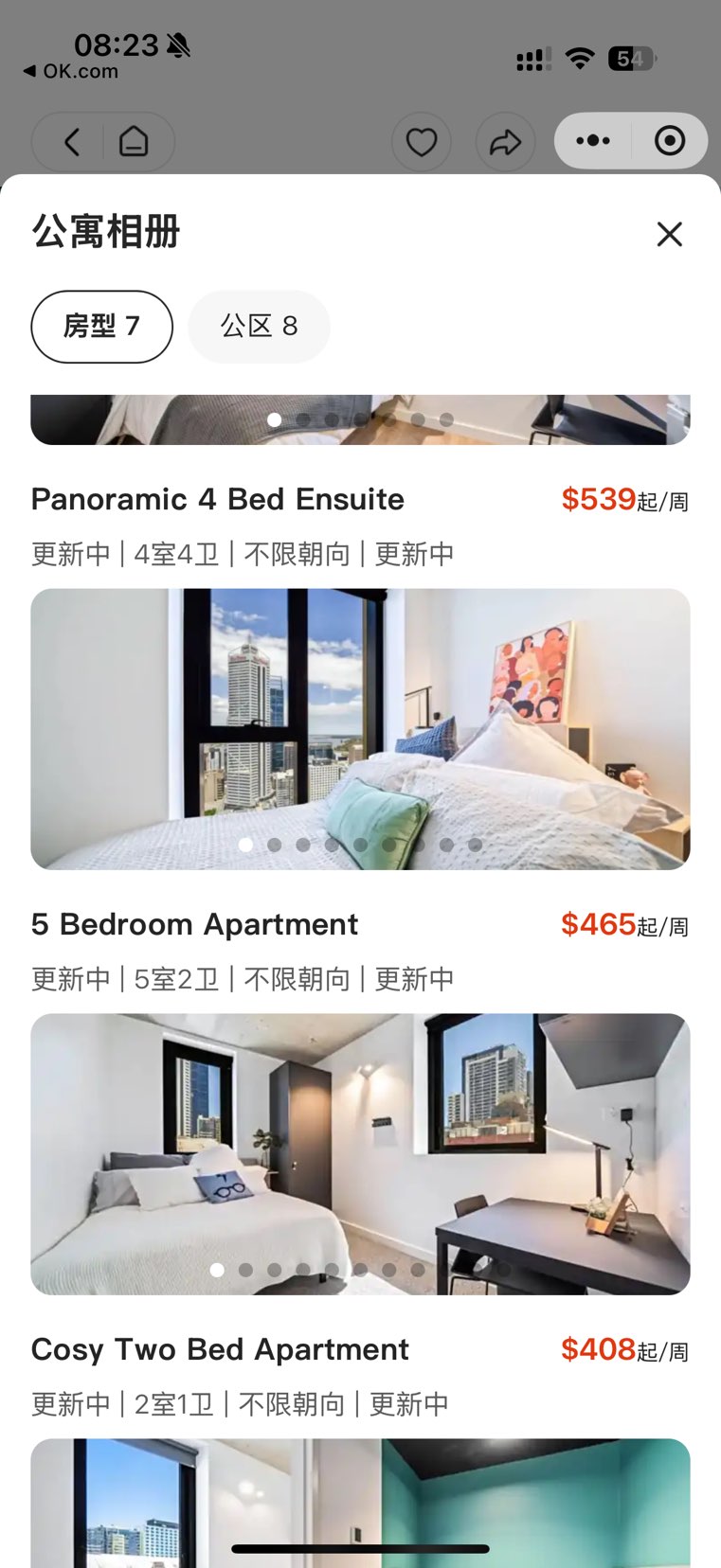Return to OK.com app
The height and width of the screenshot is (1568, 721).
[x=71, y=71]
